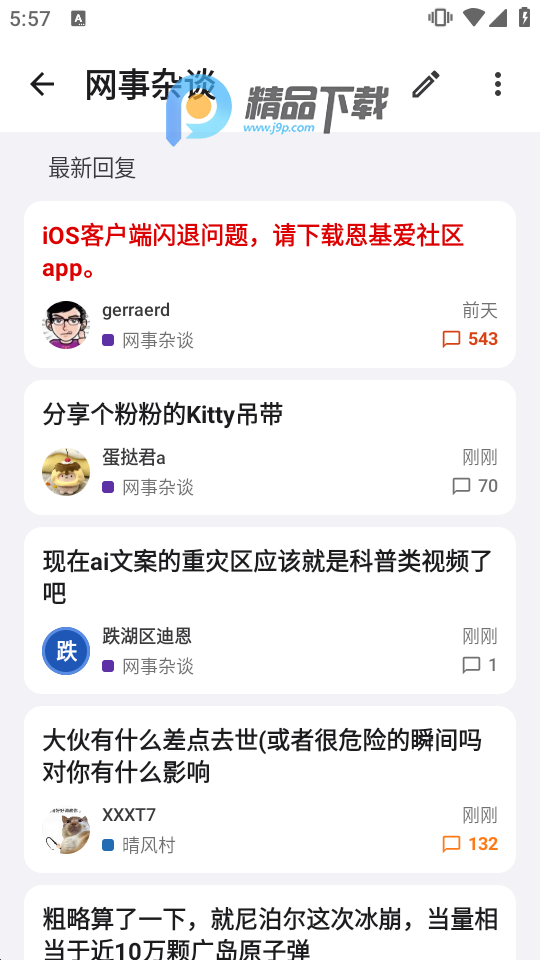View gerraerd's profile avatar
This screenshot has height=960, width=540.
pos(66,324)
